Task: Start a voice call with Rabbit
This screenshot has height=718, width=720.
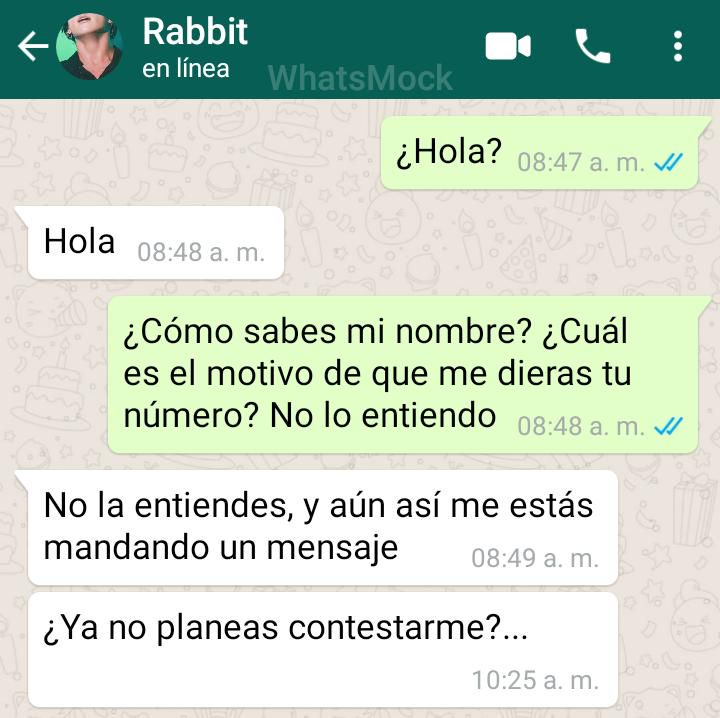Action: [x=593, y=47]
